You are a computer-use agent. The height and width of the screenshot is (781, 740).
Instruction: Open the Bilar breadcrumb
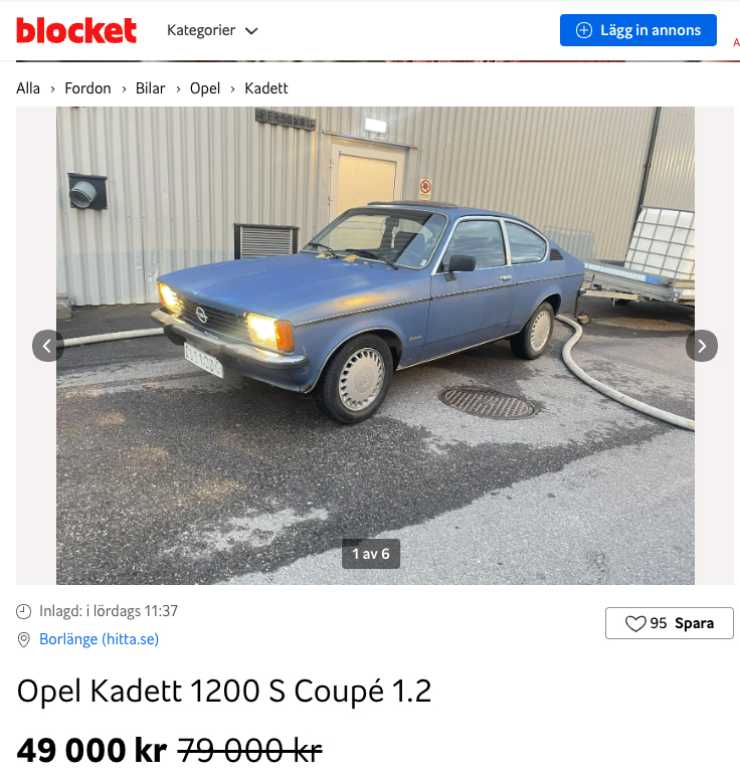151,88
